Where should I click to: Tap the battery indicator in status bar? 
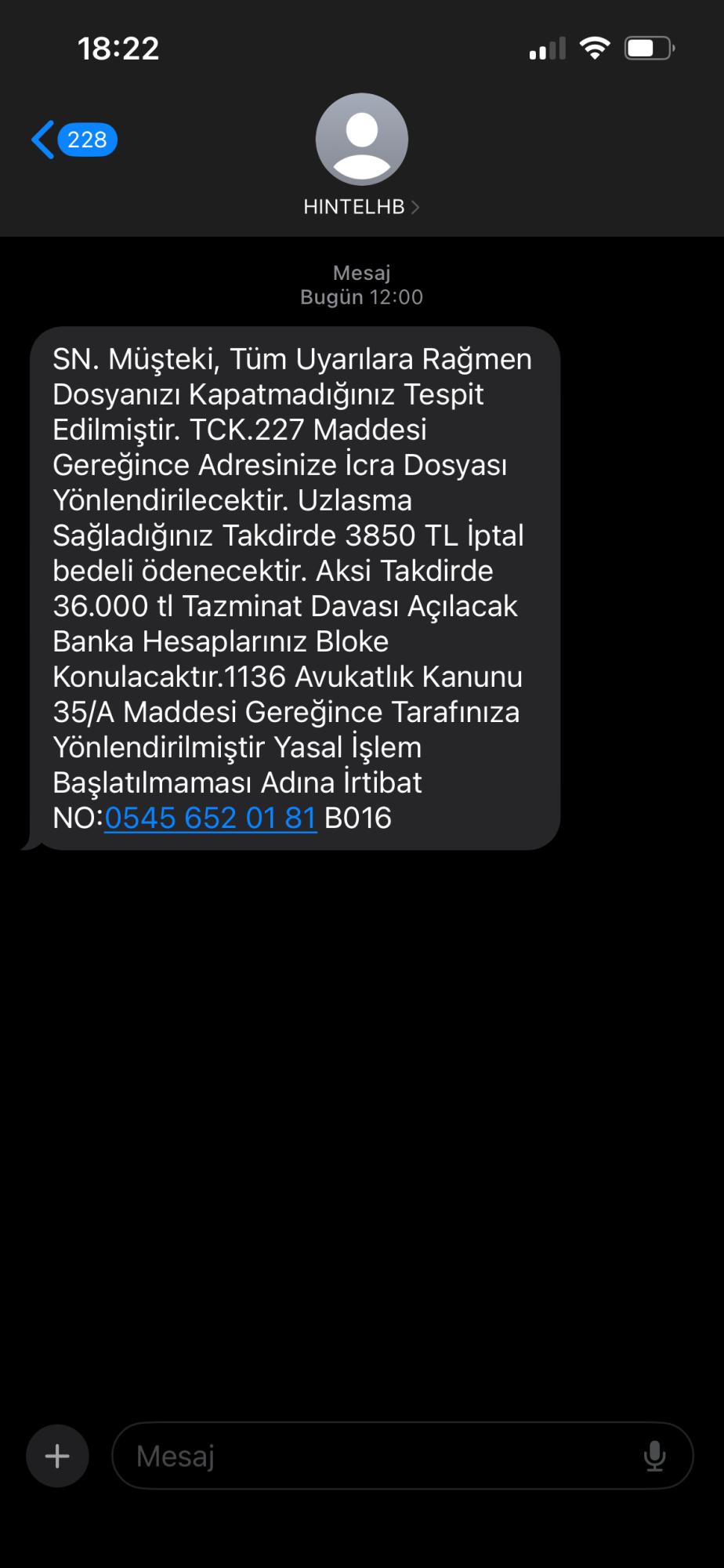point(646,47)
